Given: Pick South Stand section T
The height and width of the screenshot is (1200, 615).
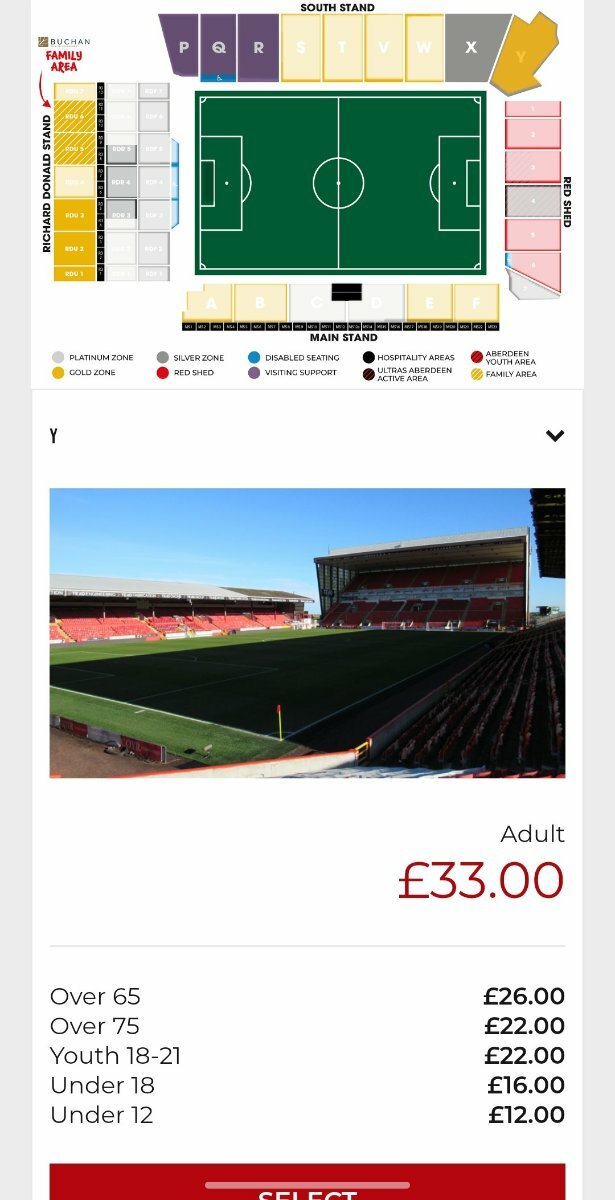Looking at the screenshot, I should tap(343, 47).
